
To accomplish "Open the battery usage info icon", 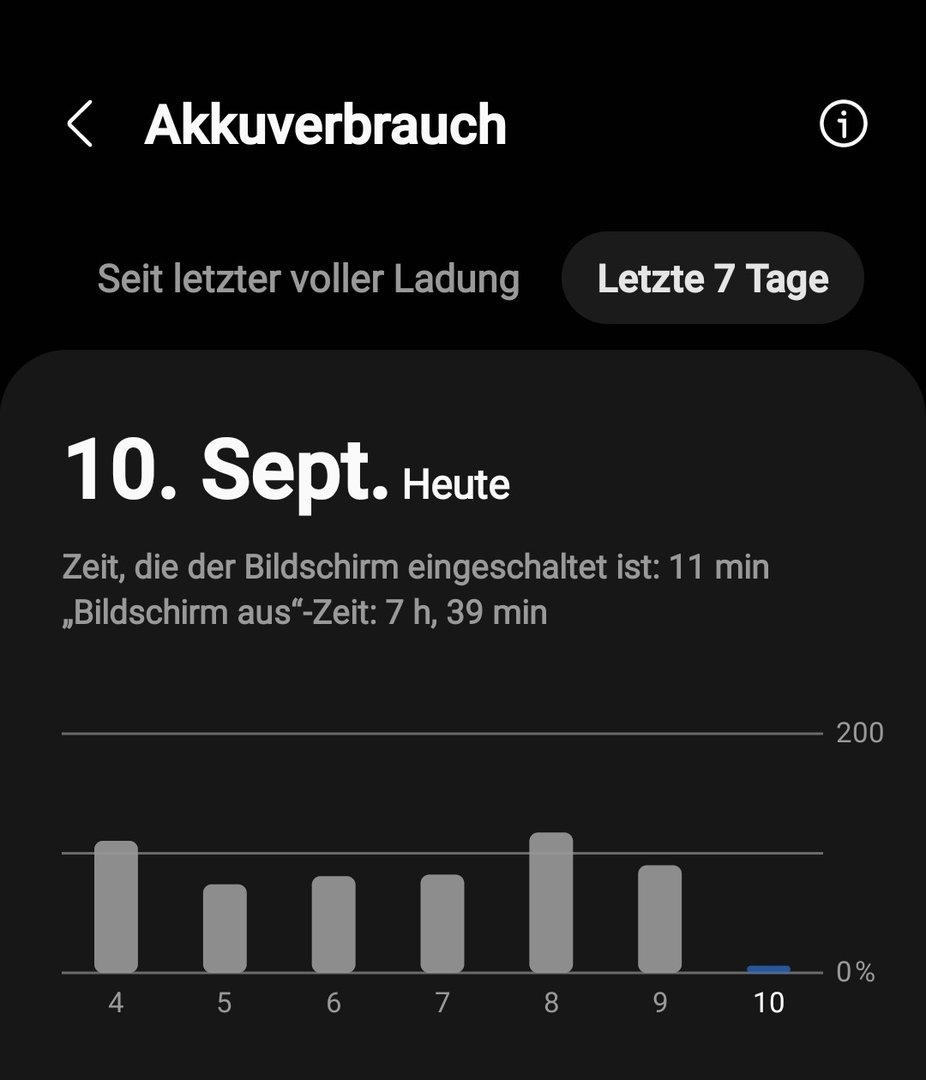I will coord(843,125).
